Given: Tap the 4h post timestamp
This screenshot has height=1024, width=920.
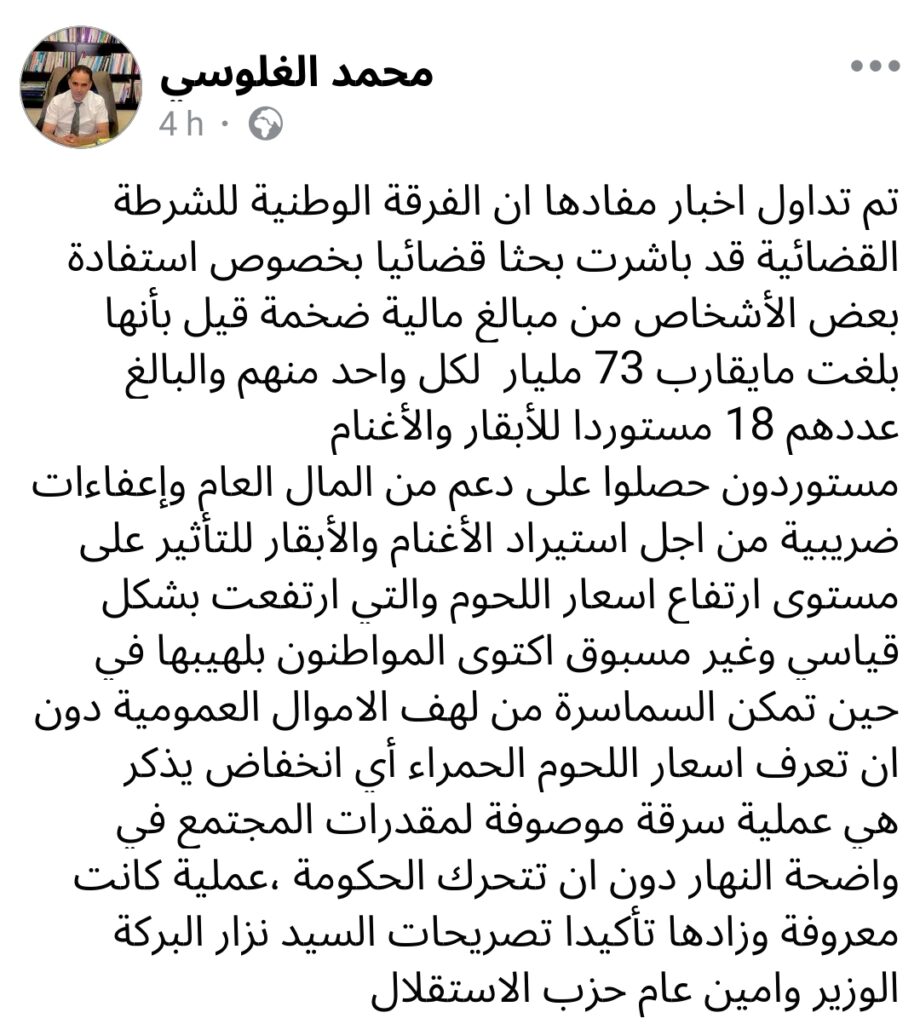Looking at the screenshot, I should pos(181,124).
